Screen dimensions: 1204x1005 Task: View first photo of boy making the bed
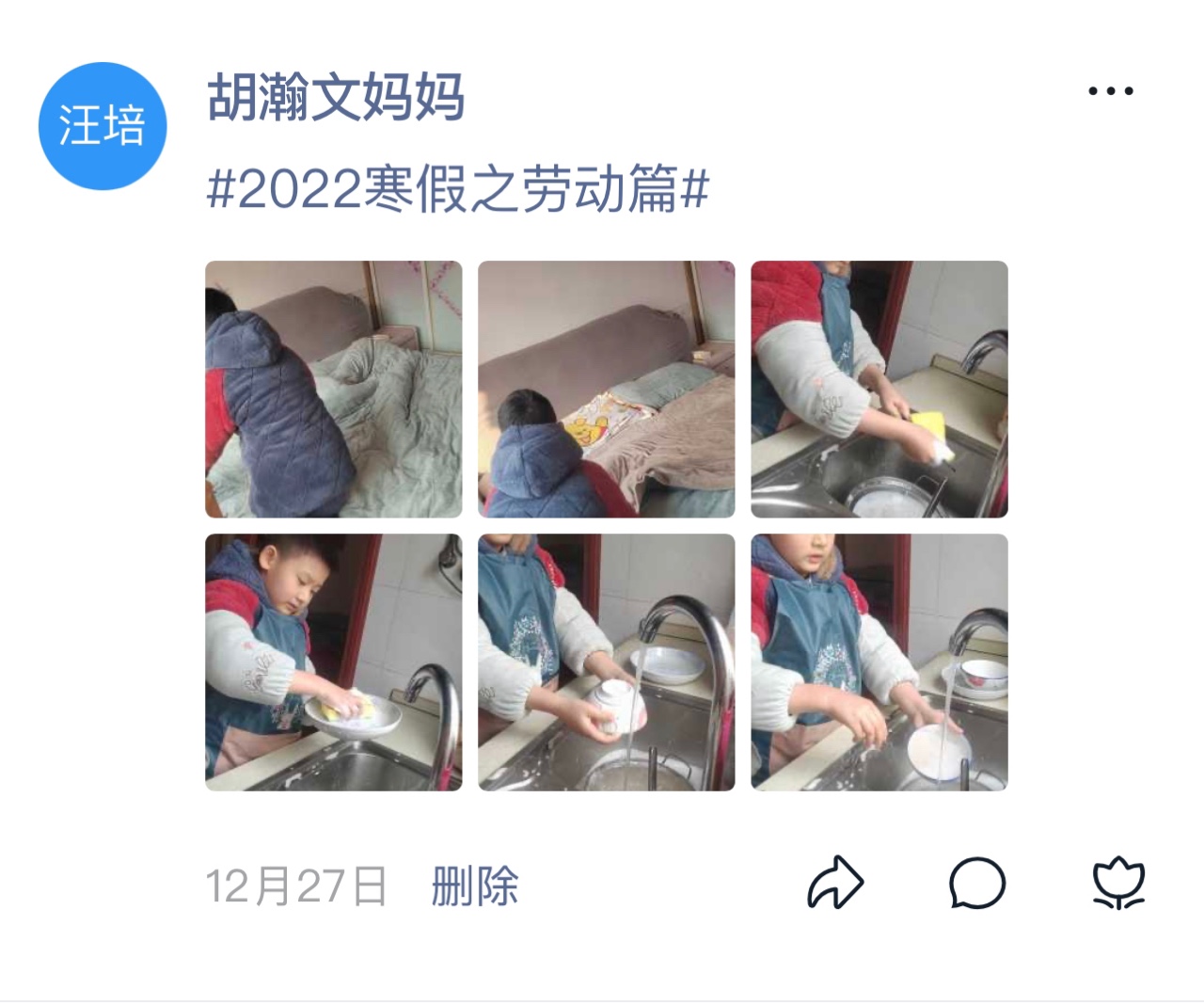tap(334, 389)
